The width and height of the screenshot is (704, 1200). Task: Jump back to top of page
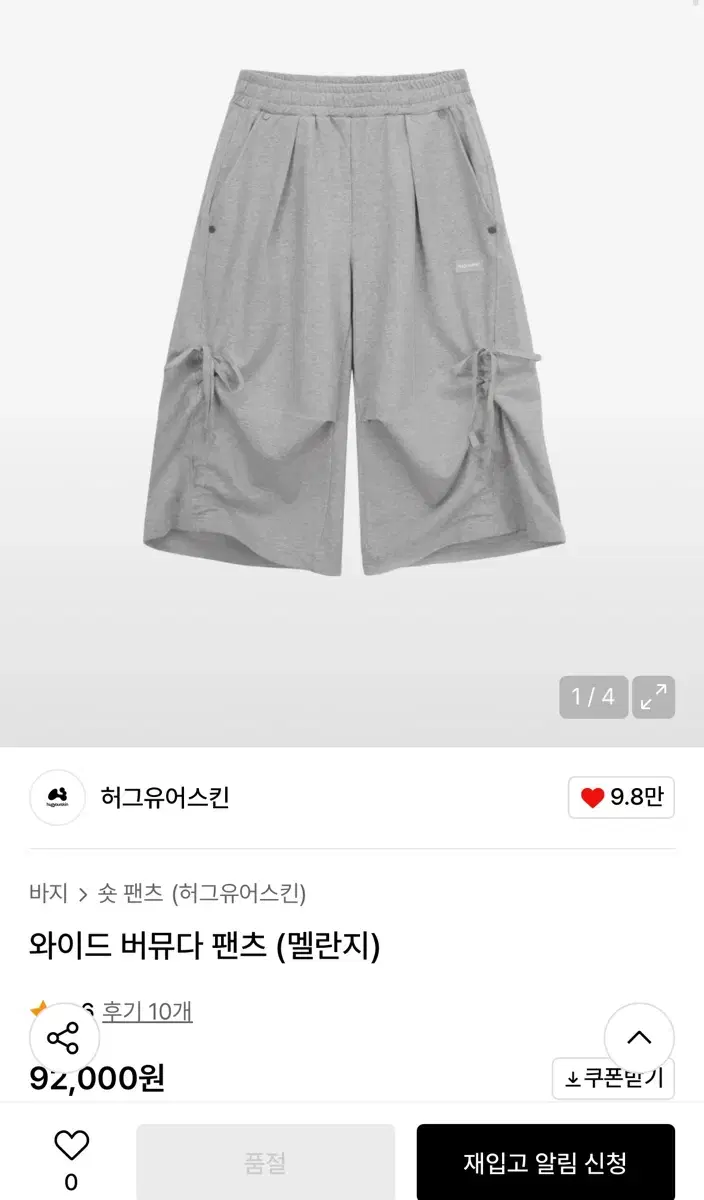[x=639, y=1038]
